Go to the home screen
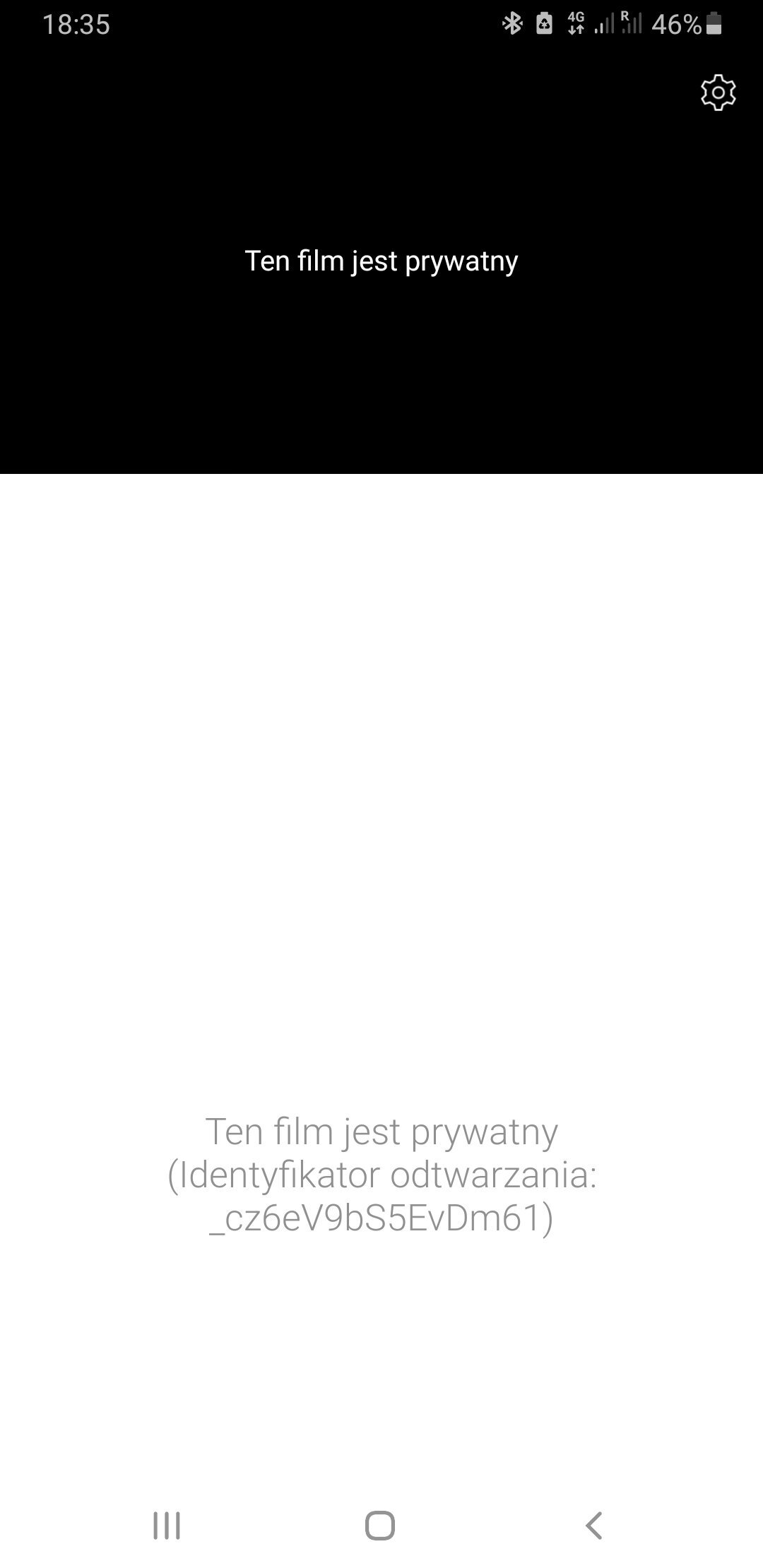This screenshot has width=763, height=1568. (380, 1525)
